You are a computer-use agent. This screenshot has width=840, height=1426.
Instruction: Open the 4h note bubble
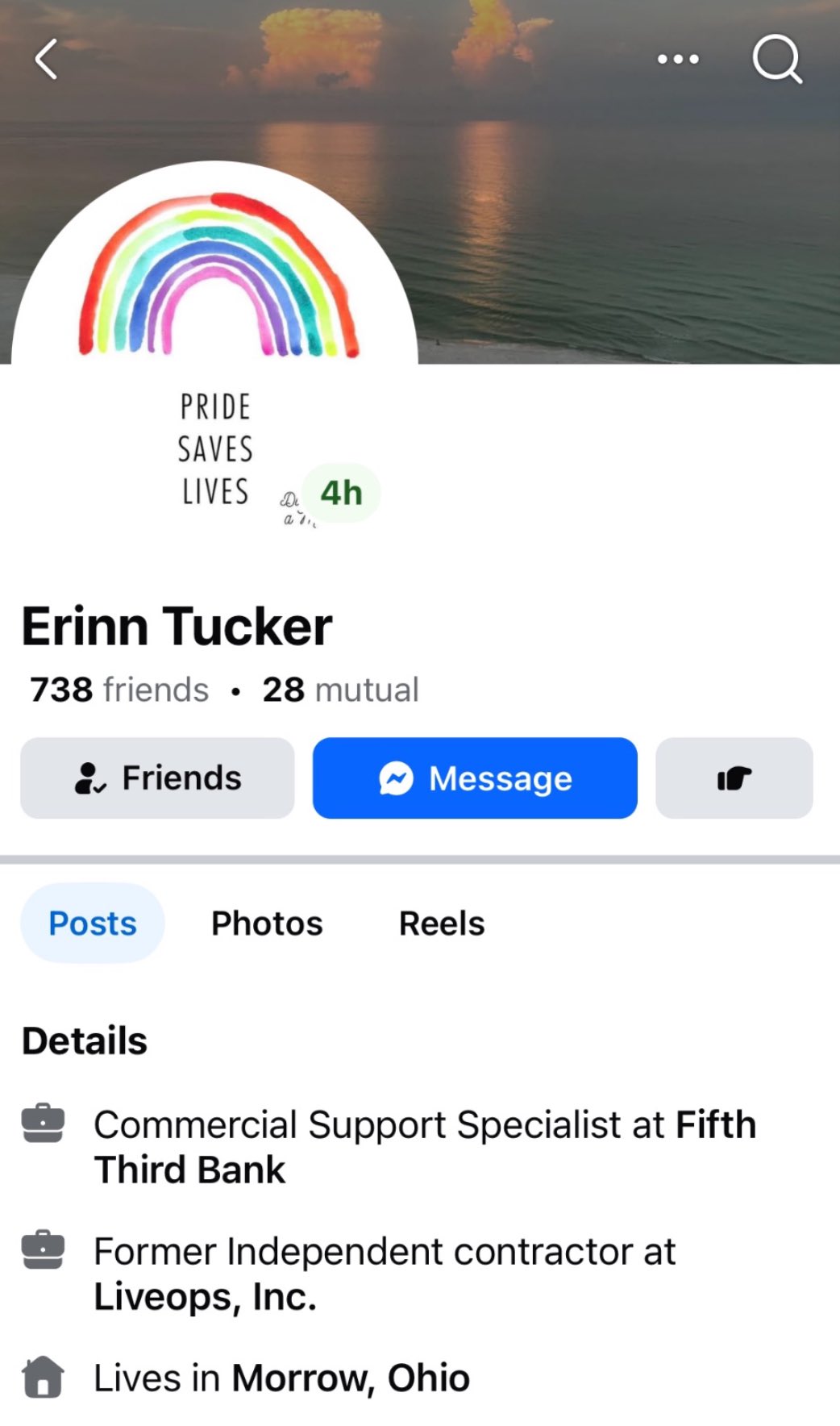[x=341, y=493]
